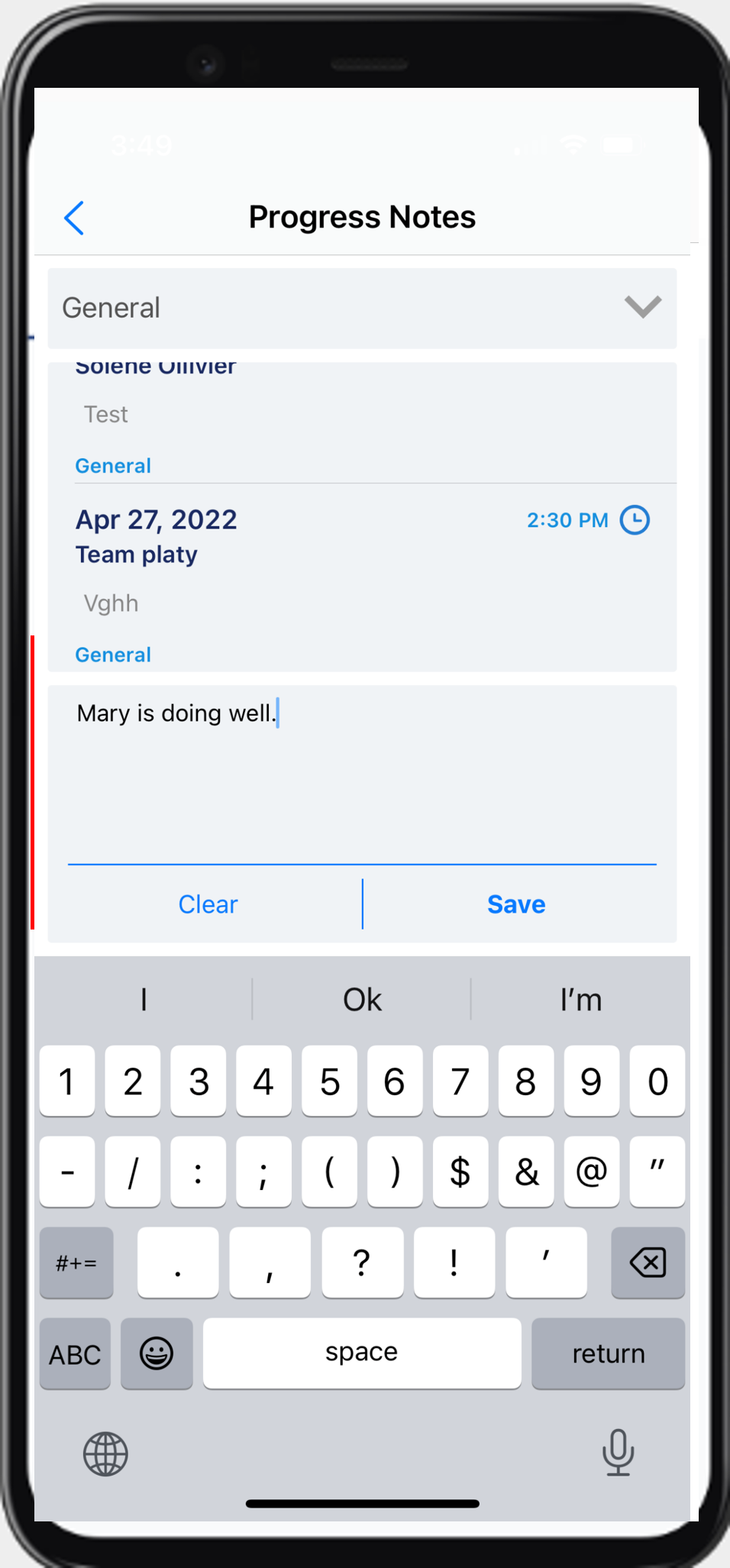
Task: Tap the clock icon beside 2:30 PM
Action: 635,520
